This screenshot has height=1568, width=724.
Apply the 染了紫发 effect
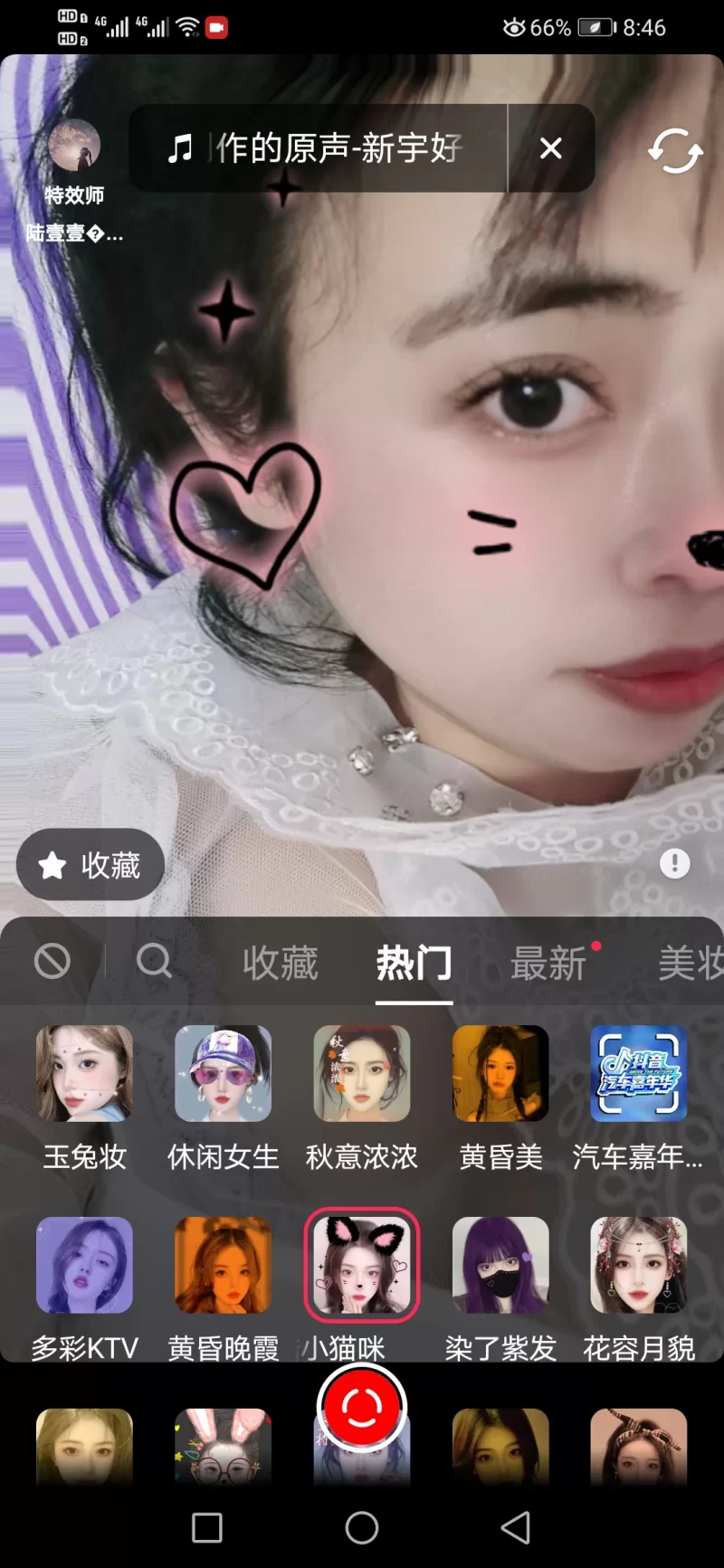click(x=500, y=1266)
